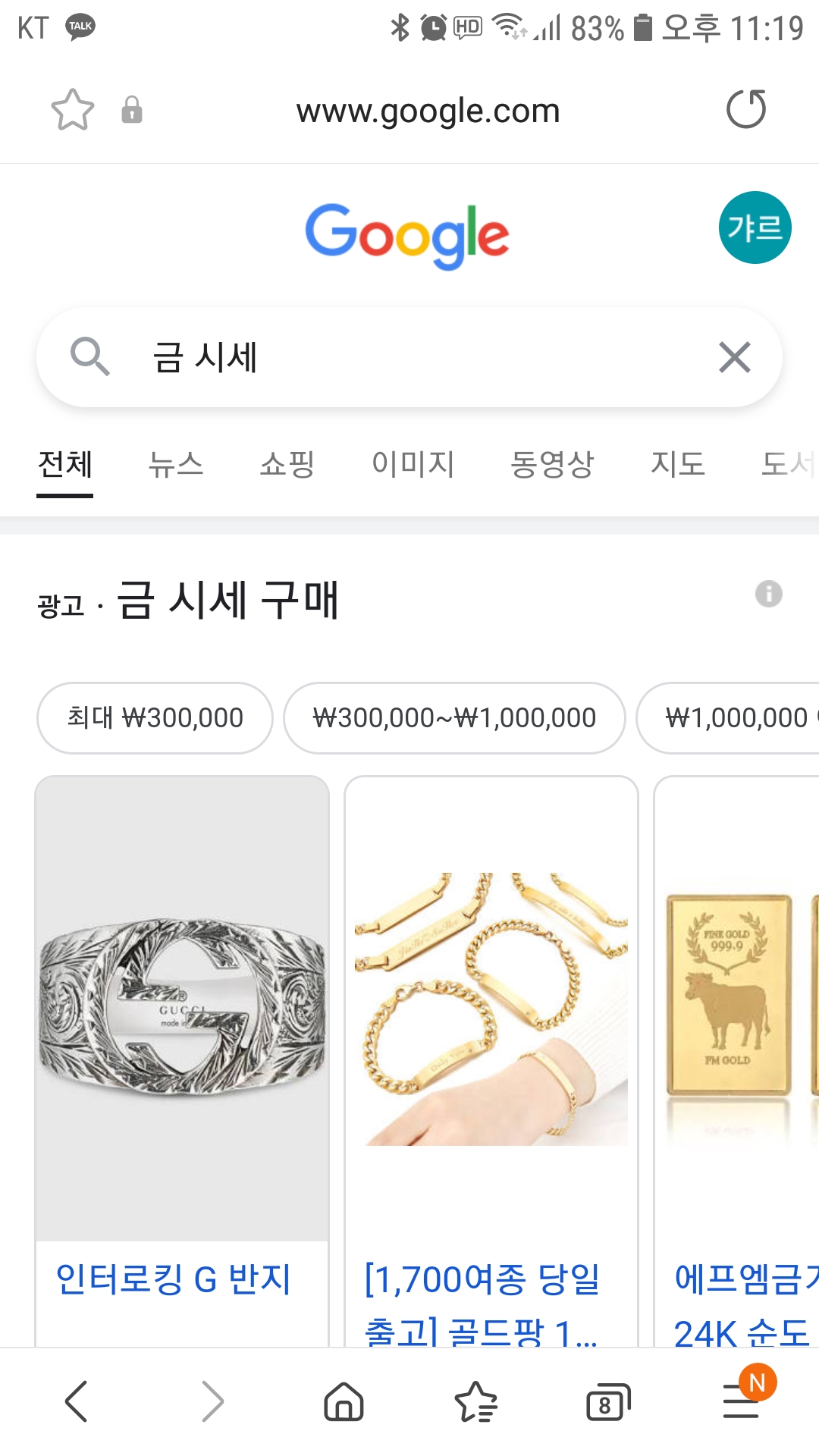This screenshot has width=819, height=1456.
Task: Open the Google account avatar
Action: (x=755, y=227)
